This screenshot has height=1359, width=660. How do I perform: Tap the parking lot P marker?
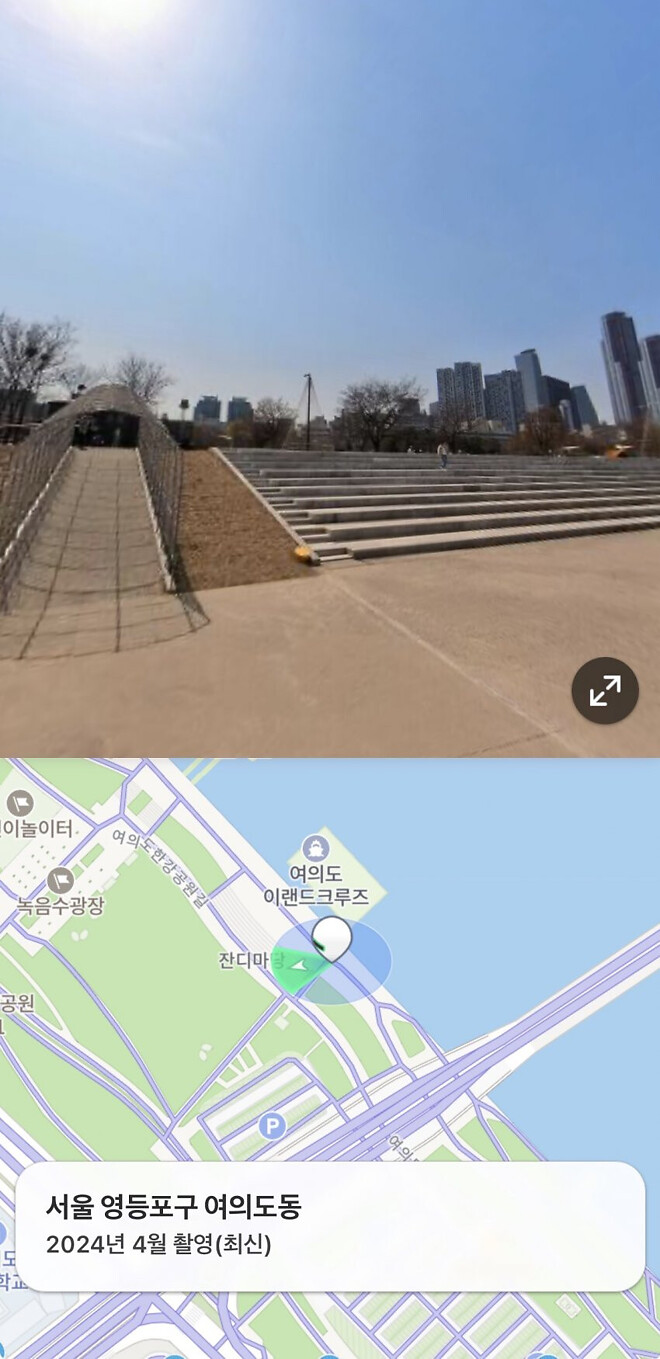[272, 1127]
